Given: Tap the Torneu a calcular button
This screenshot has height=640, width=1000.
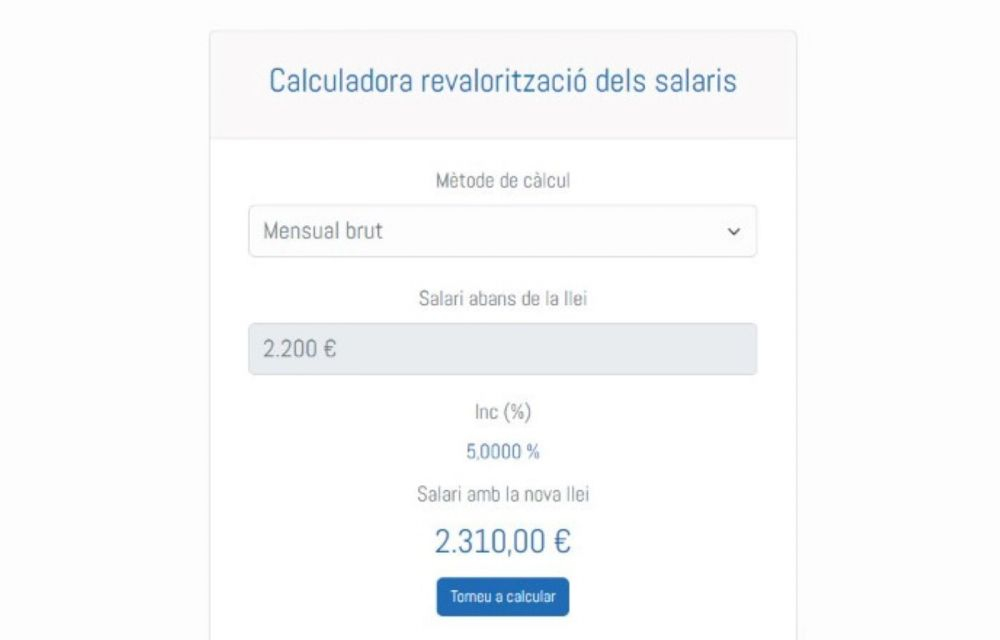Looking at the screenshot, I should [502, 596].
